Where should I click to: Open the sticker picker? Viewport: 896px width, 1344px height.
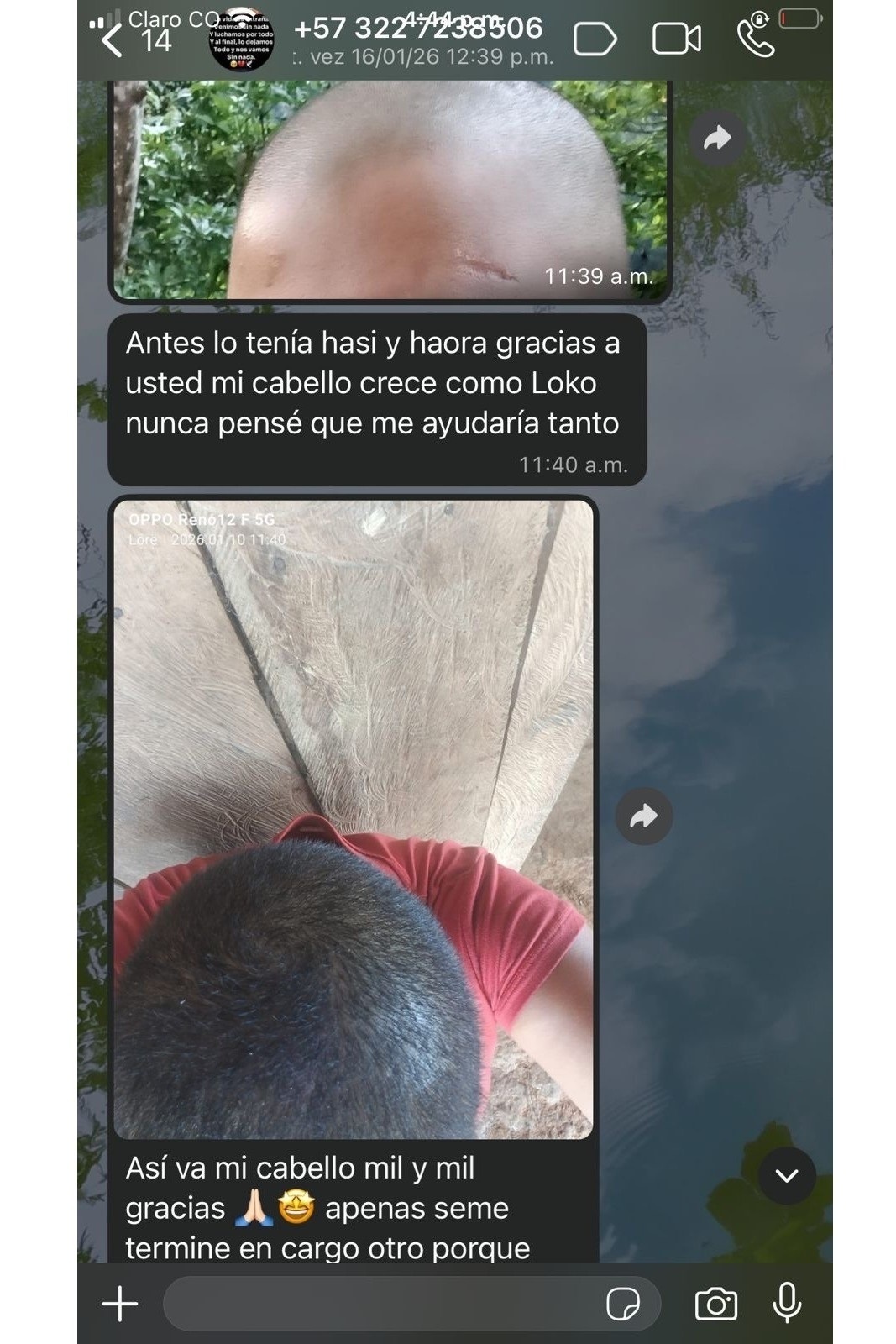pos(622,1304)
